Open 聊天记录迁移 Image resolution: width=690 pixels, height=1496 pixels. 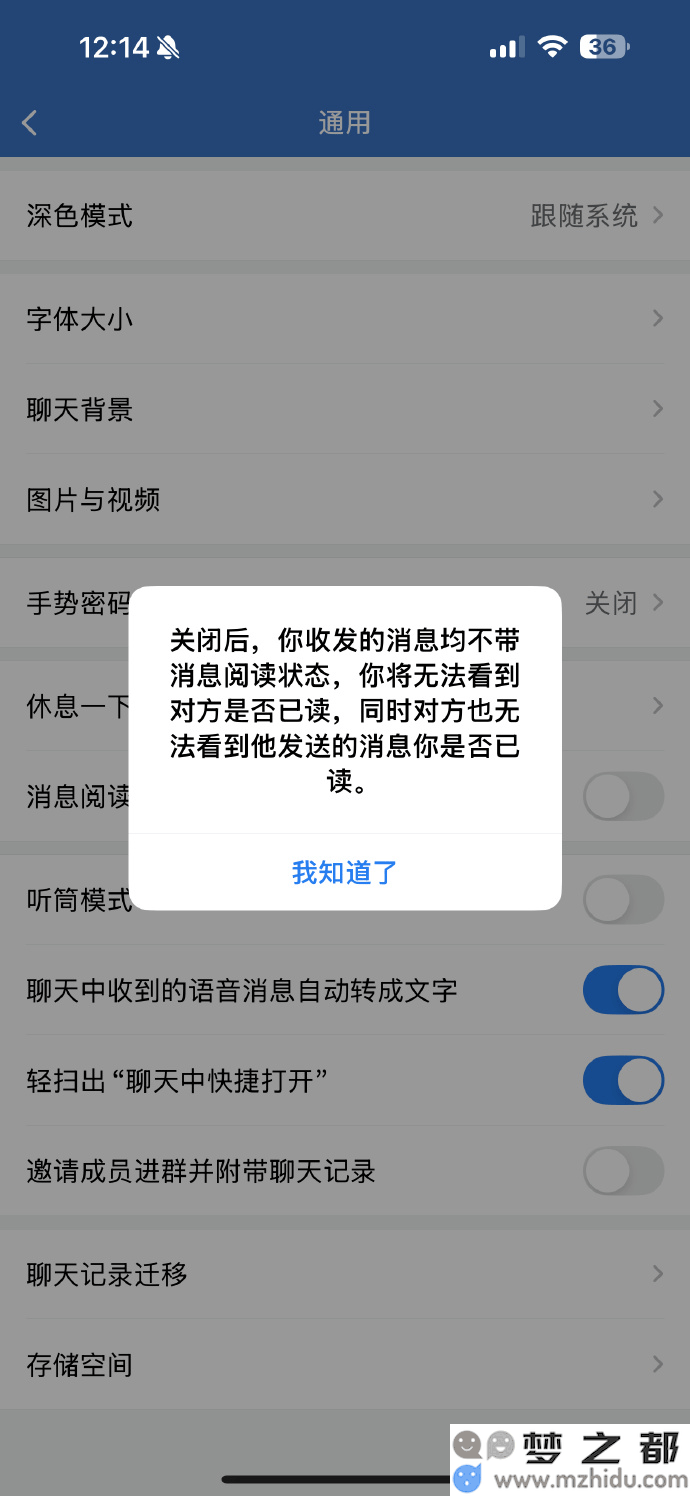click(345, 1274)
